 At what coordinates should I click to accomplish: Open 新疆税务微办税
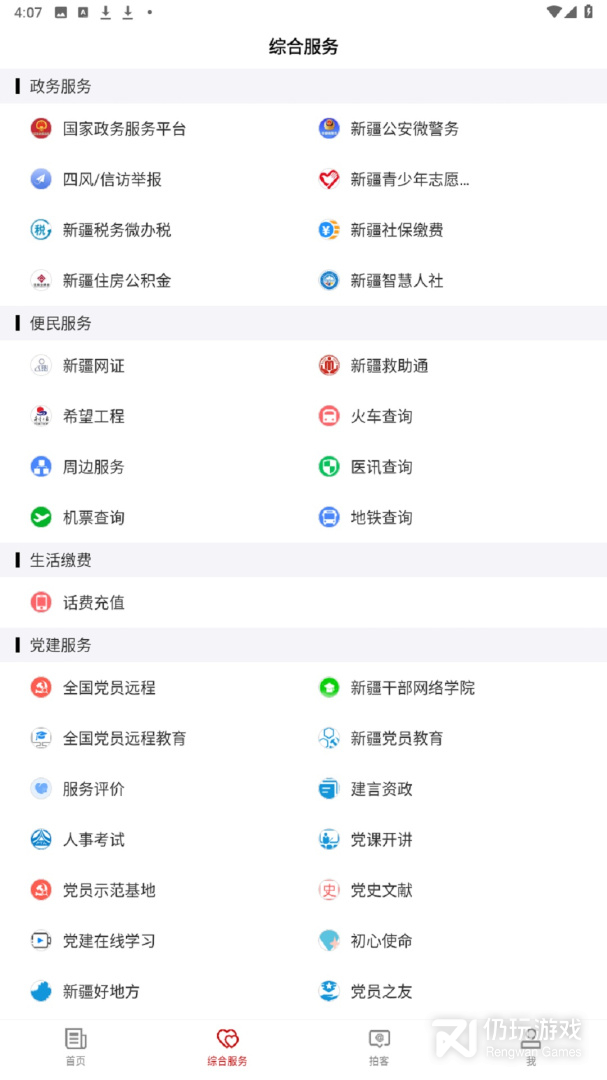116,230
